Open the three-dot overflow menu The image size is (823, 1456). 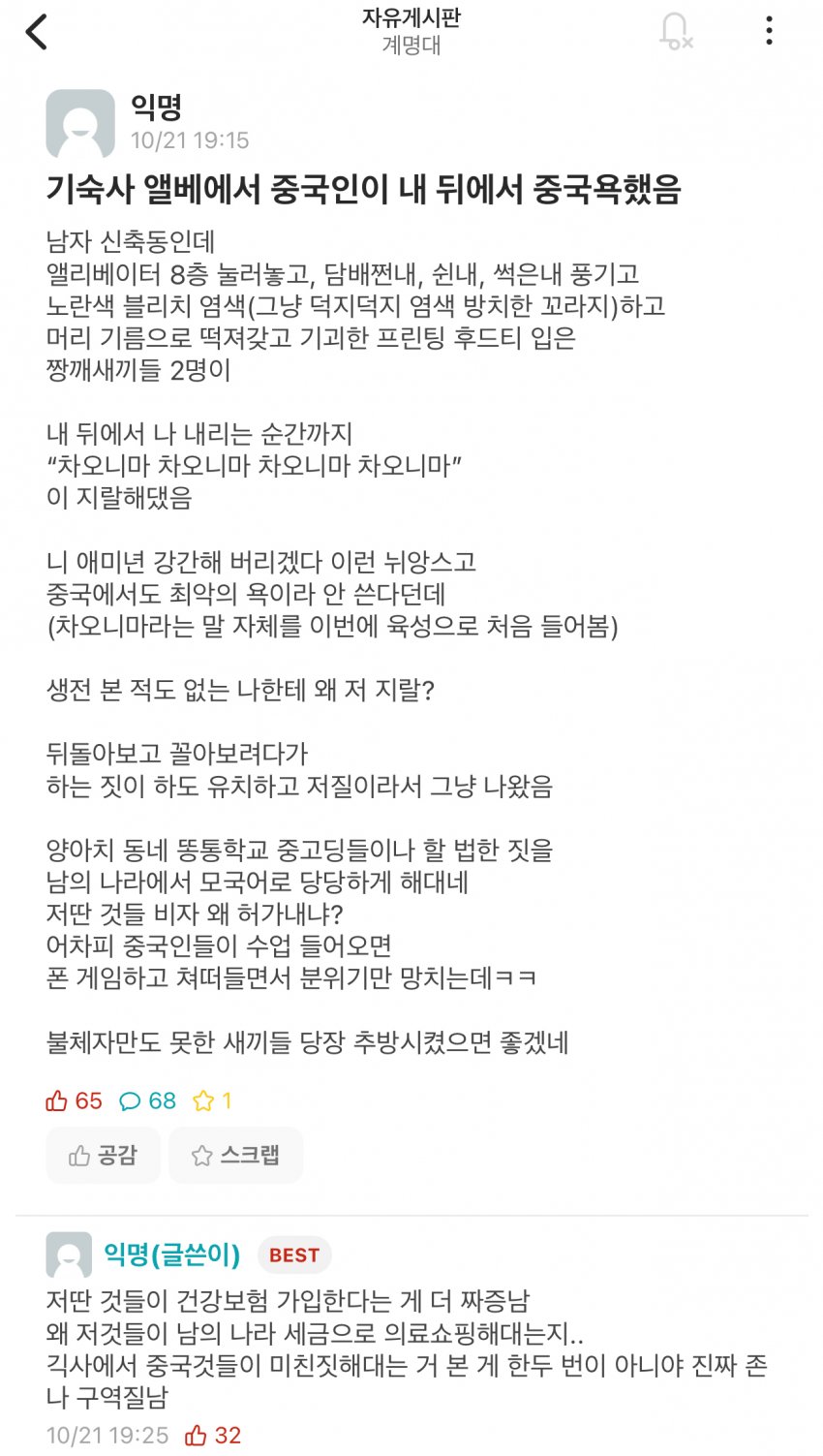tap(769, 32)
